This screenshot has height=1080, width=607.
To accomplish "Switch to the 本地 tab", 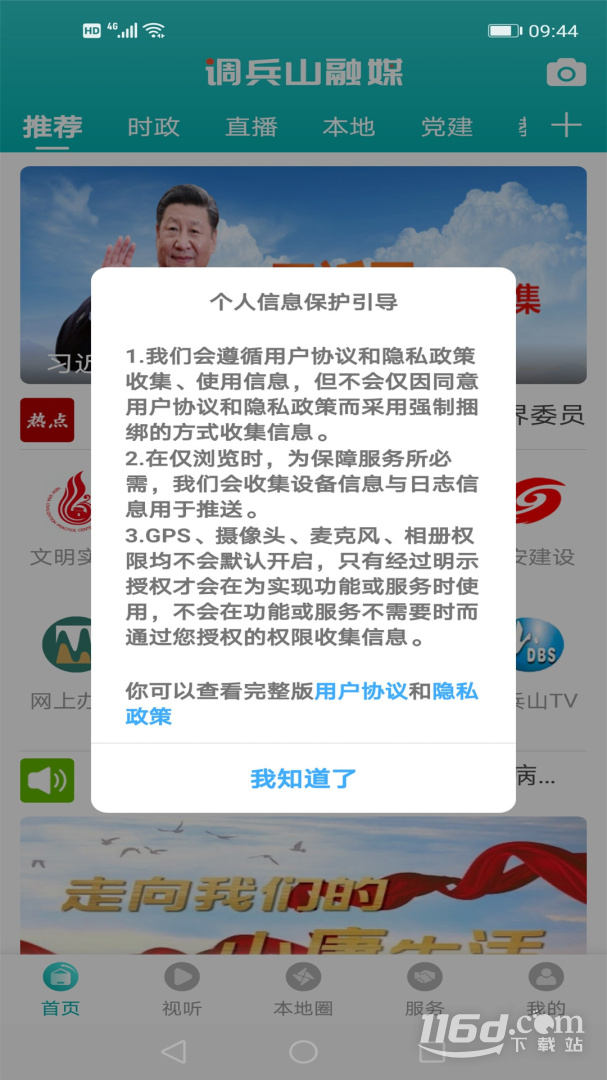I will (349, 127).
